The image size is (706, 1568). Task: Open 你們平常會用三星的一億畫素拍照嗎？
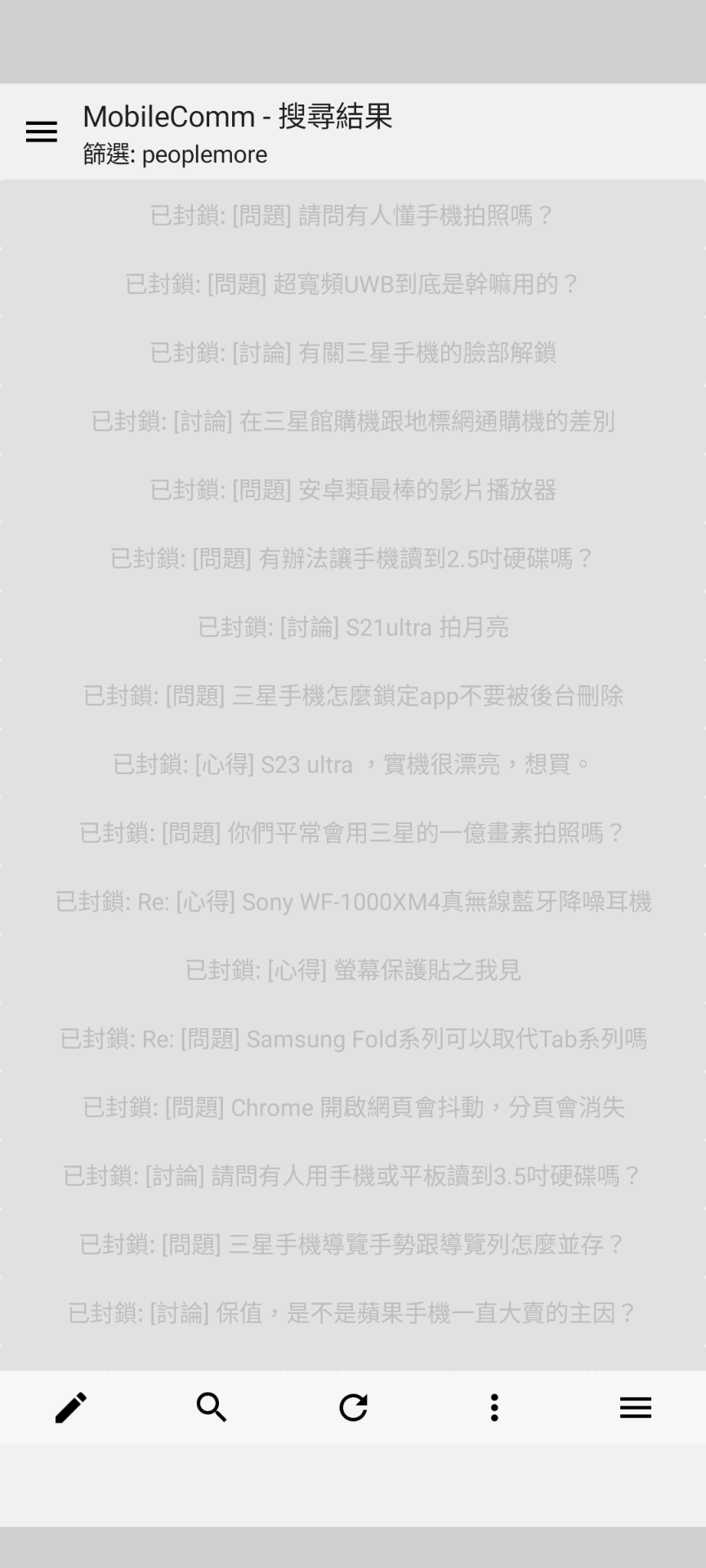click(x=353, y=833)
